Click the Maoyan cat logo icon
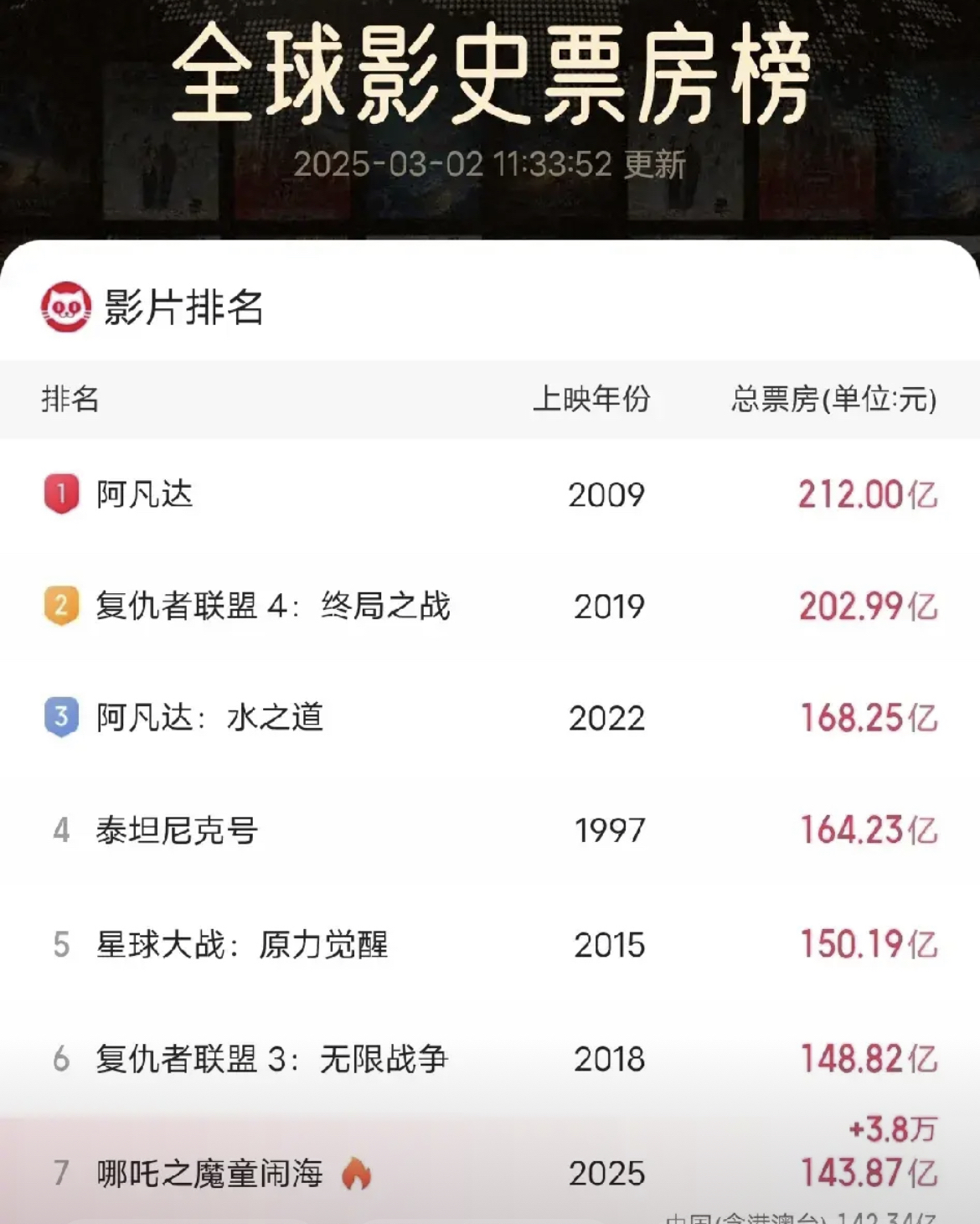This screenshot has height=1224, width=980. pos(65,309)
